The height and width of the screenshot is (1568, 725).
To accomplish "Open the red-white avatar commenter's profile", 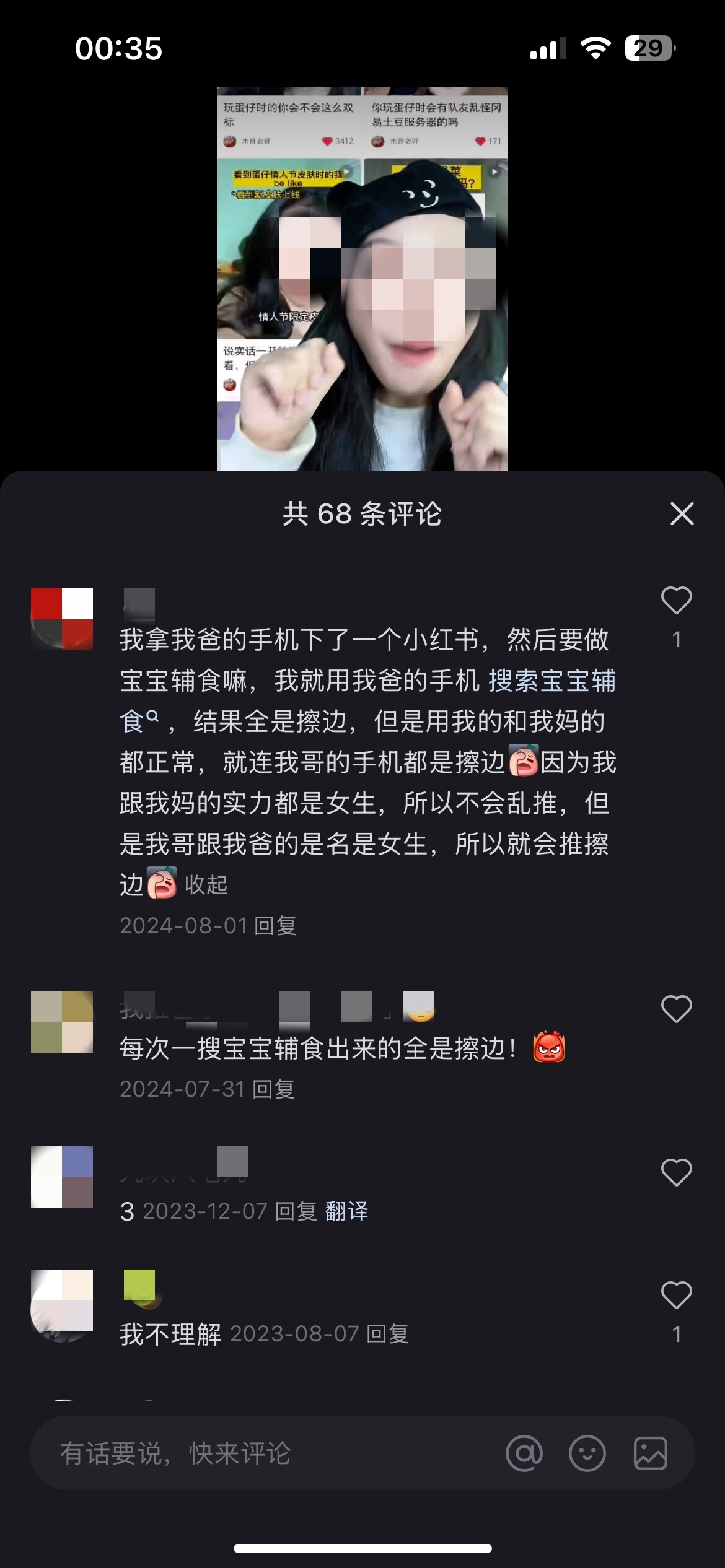I will click(x=62, y=619).
